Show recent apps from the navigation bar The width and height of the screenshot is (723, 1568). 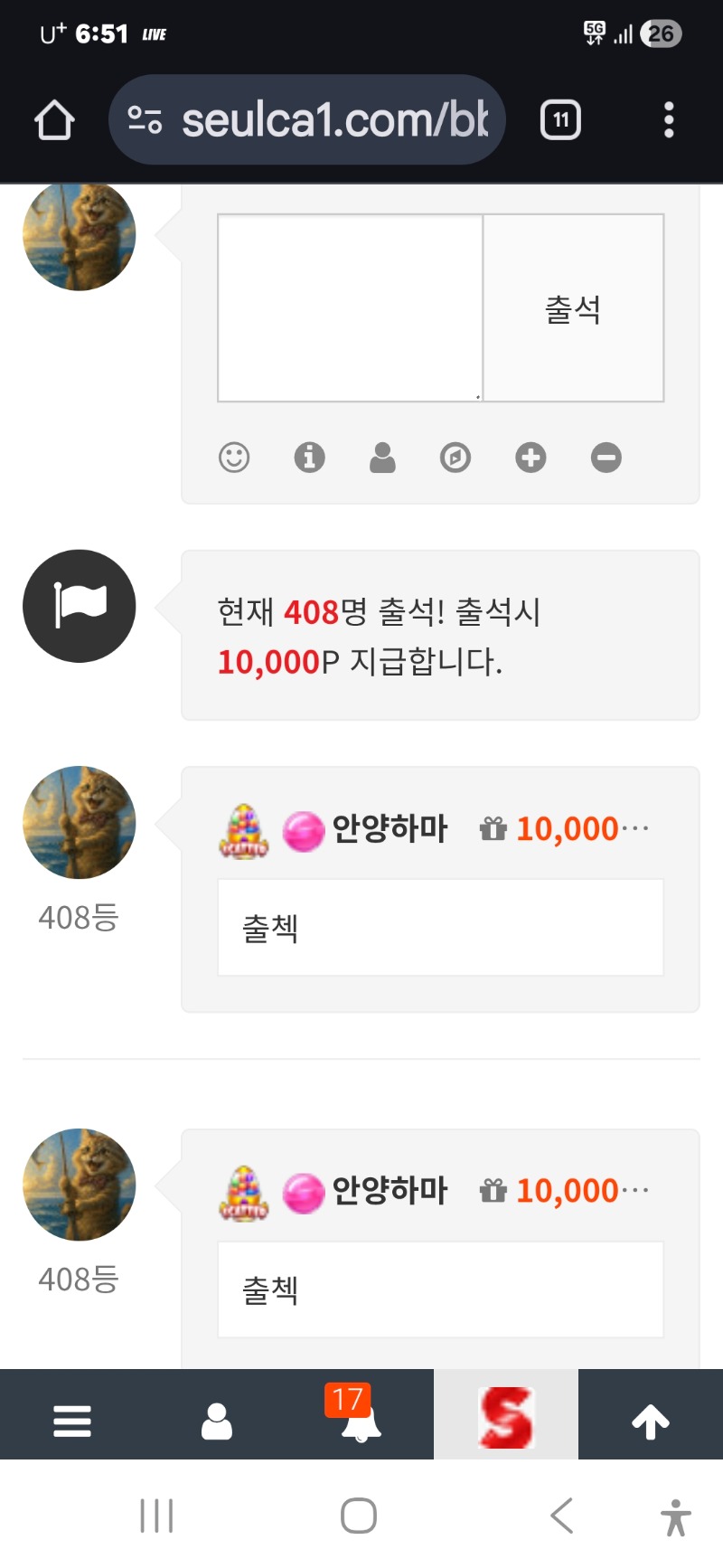[156, 1516]
